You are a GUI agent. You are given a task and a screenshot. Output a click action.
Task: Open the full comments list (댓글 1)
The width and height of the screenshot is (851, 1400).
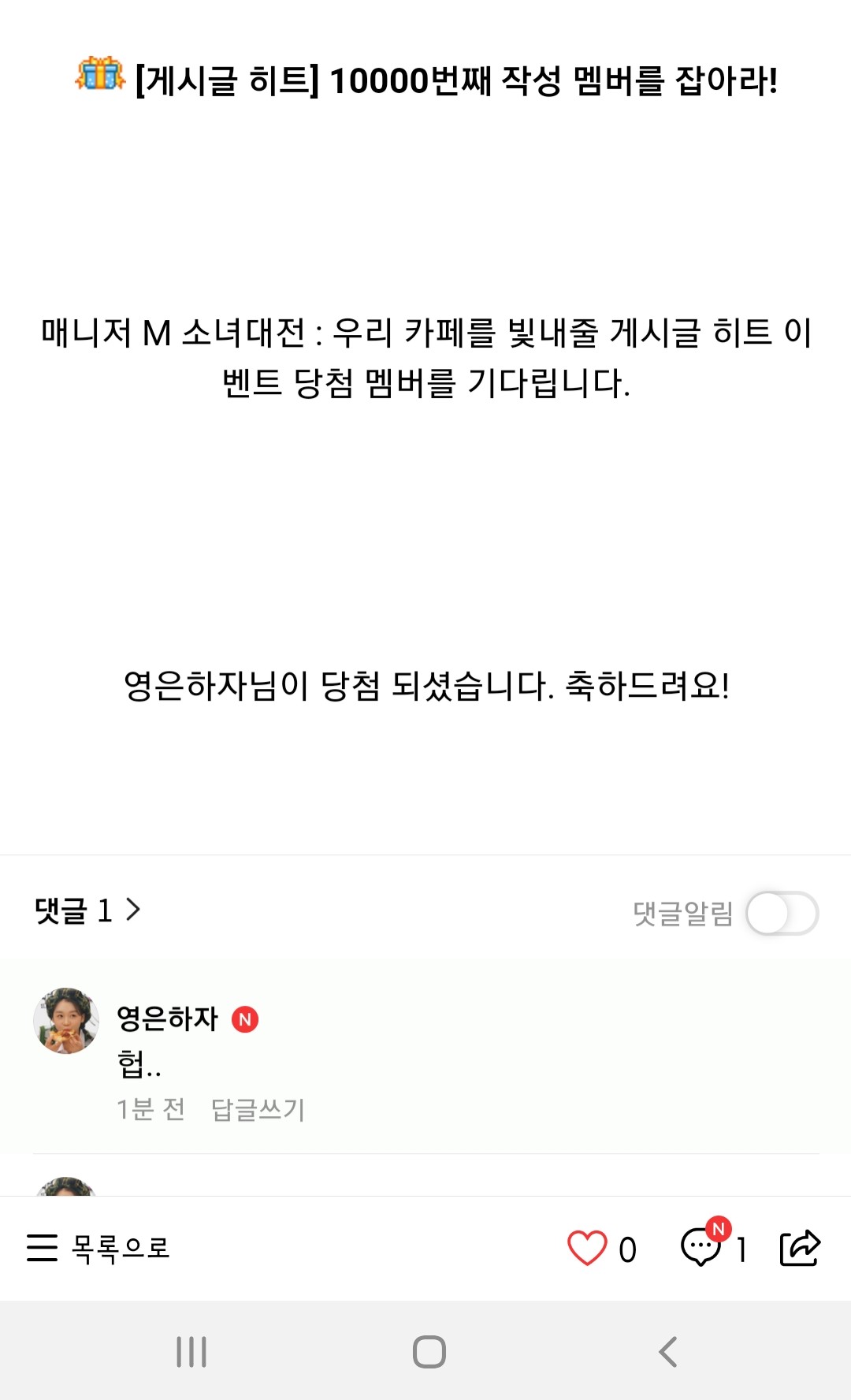(x=87, y=910)
